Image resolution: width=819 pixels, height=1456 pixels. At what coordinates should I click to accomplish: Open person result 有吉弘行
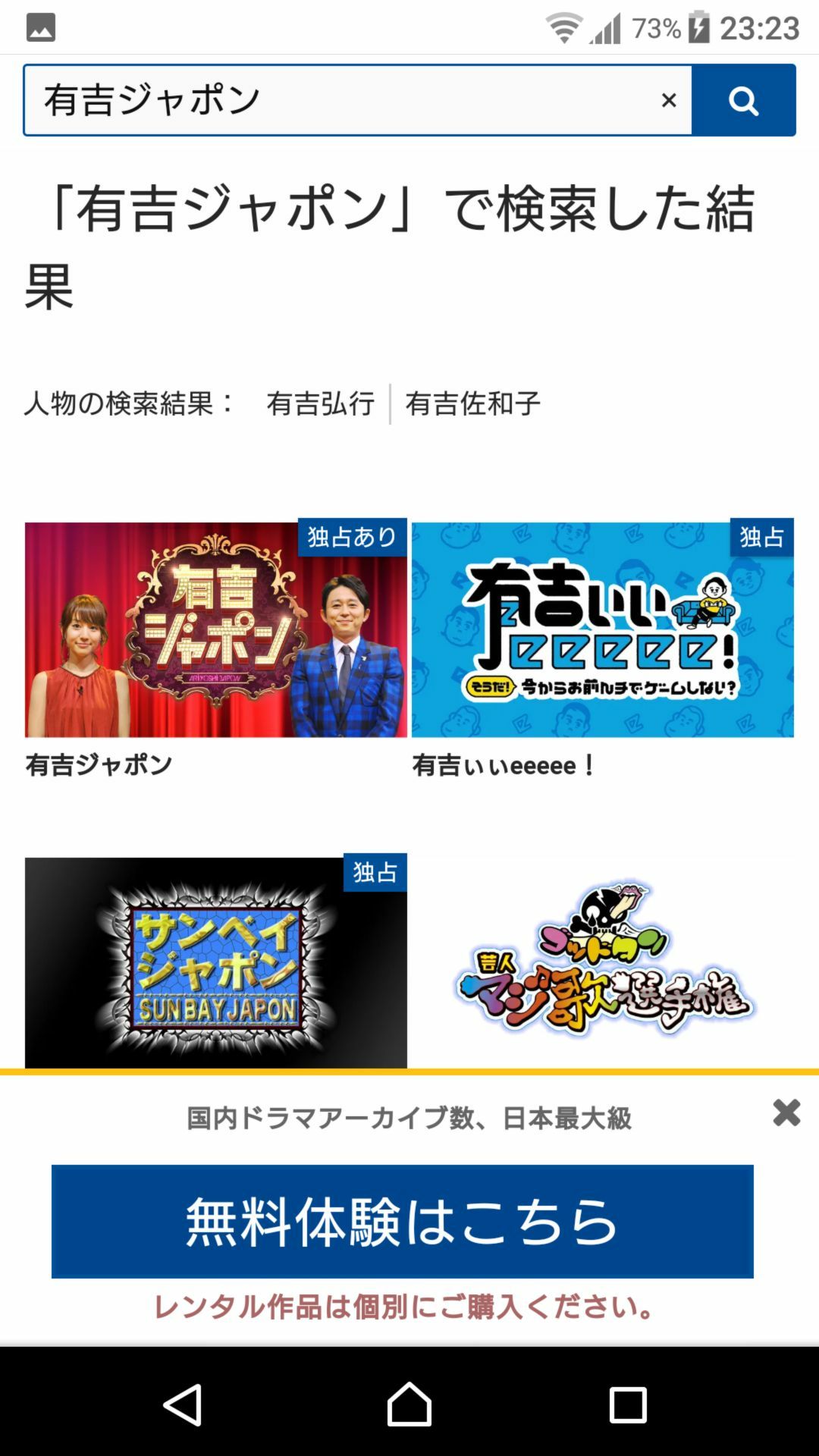[320, 403]
